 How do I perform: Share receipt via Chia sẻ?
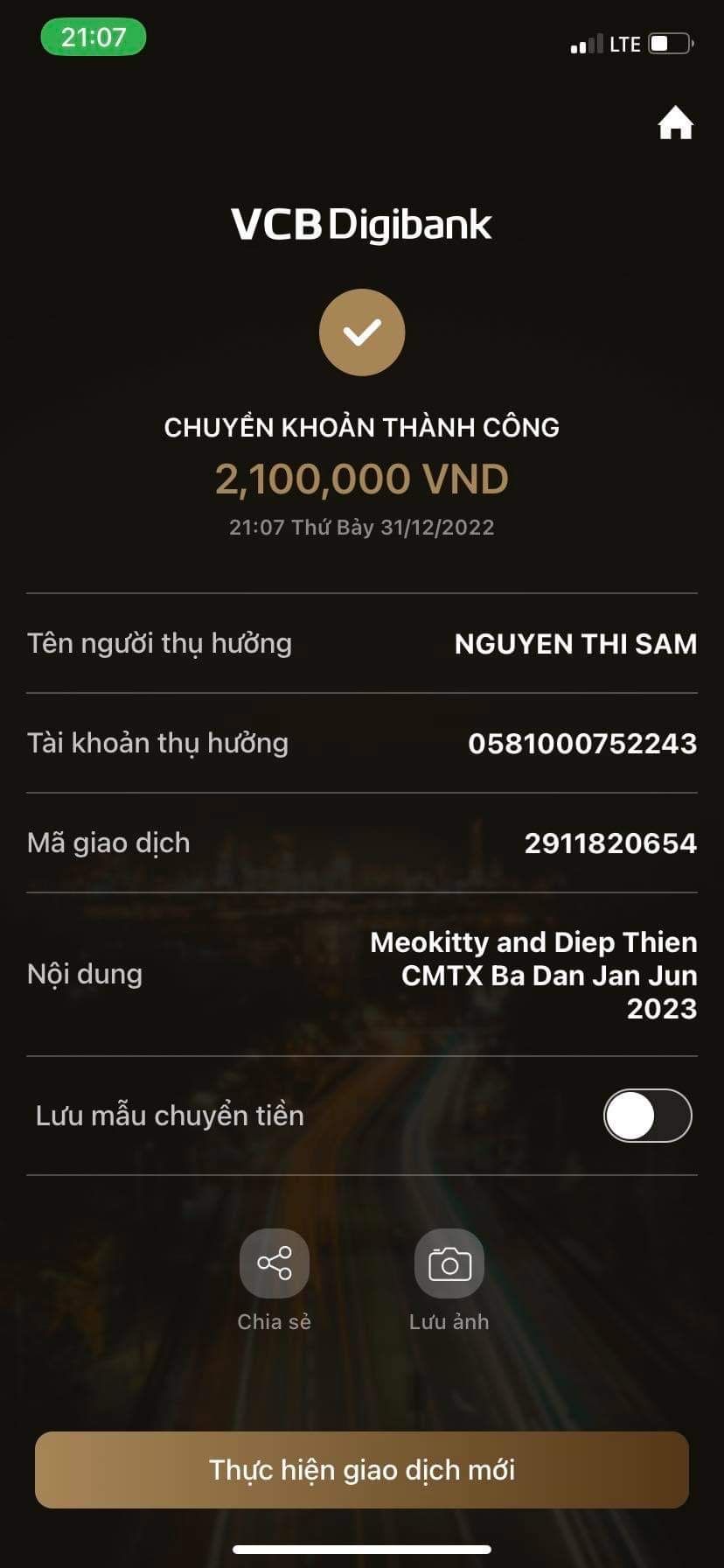point(275,1263)
